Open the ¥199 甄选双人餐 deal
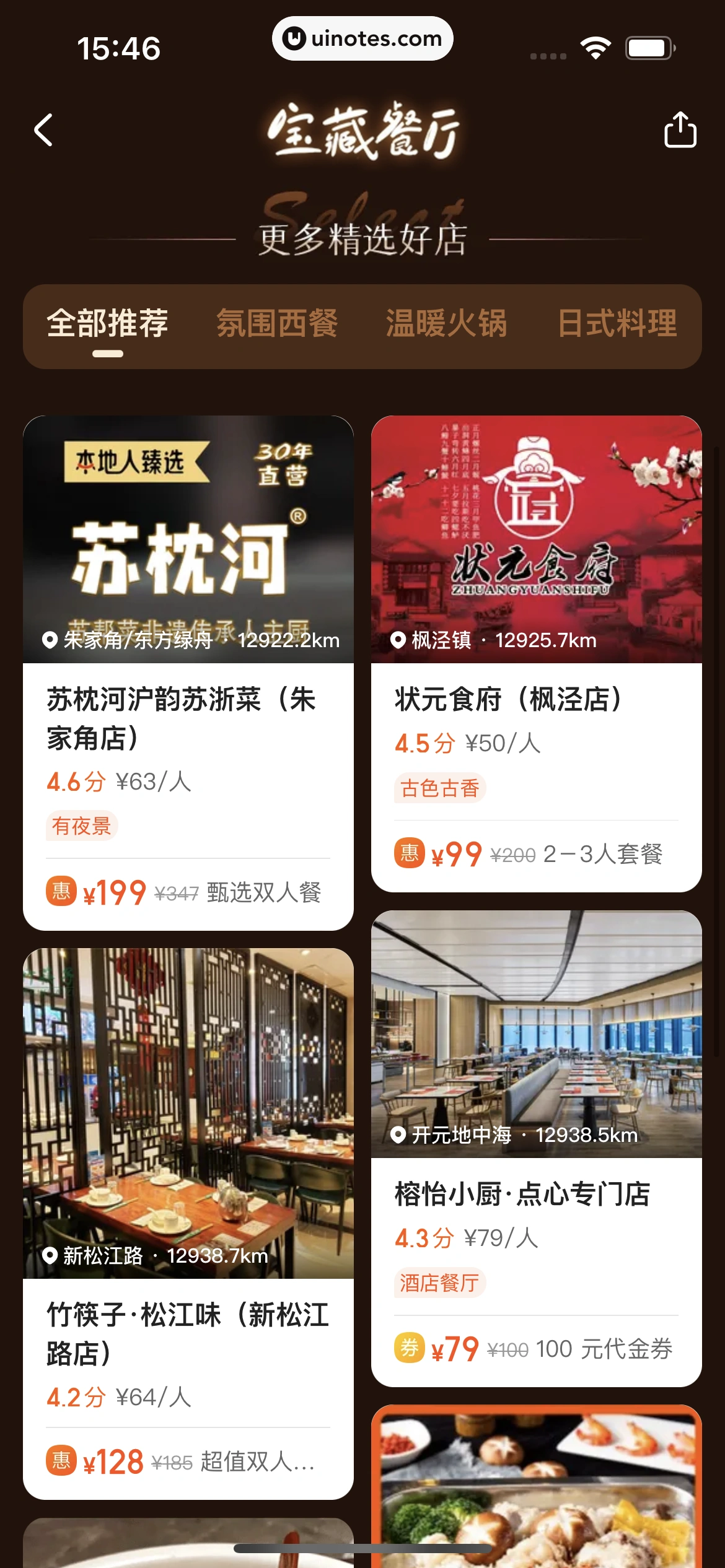The image size is (725, 1568). (186, 892)
